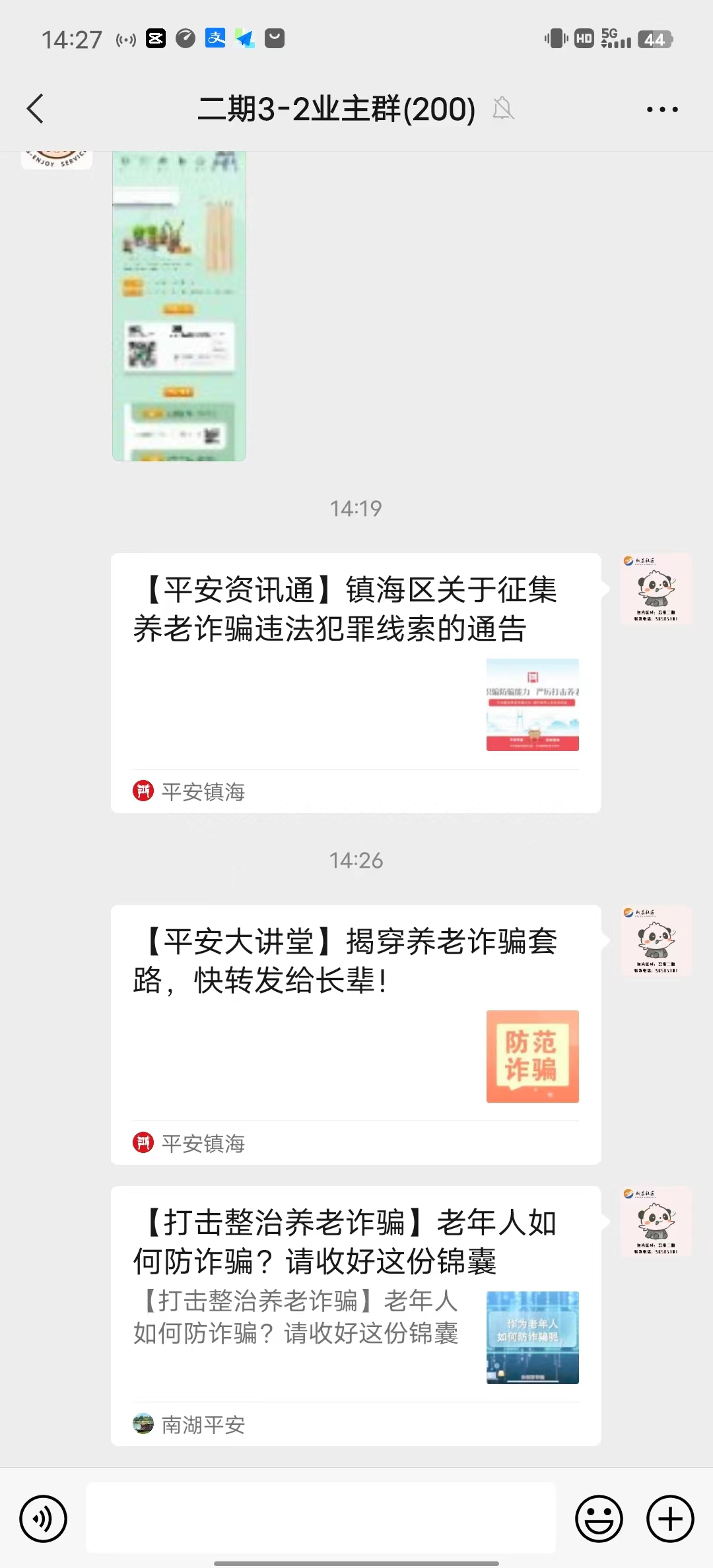713x1568 pixels.
Task: Open the emoji picker
Action: click(599, 1519)
